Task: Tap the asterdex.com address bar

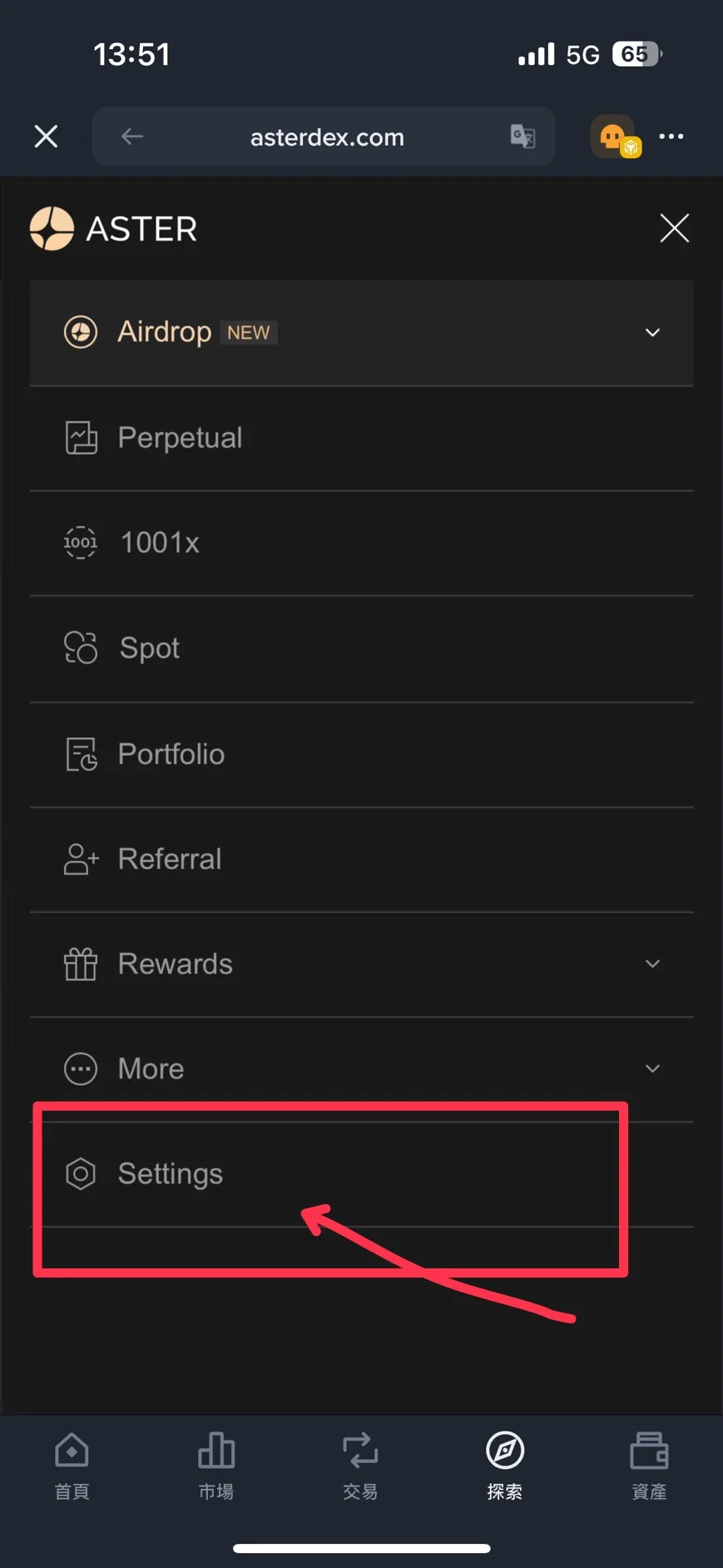Action: (327, 137)
